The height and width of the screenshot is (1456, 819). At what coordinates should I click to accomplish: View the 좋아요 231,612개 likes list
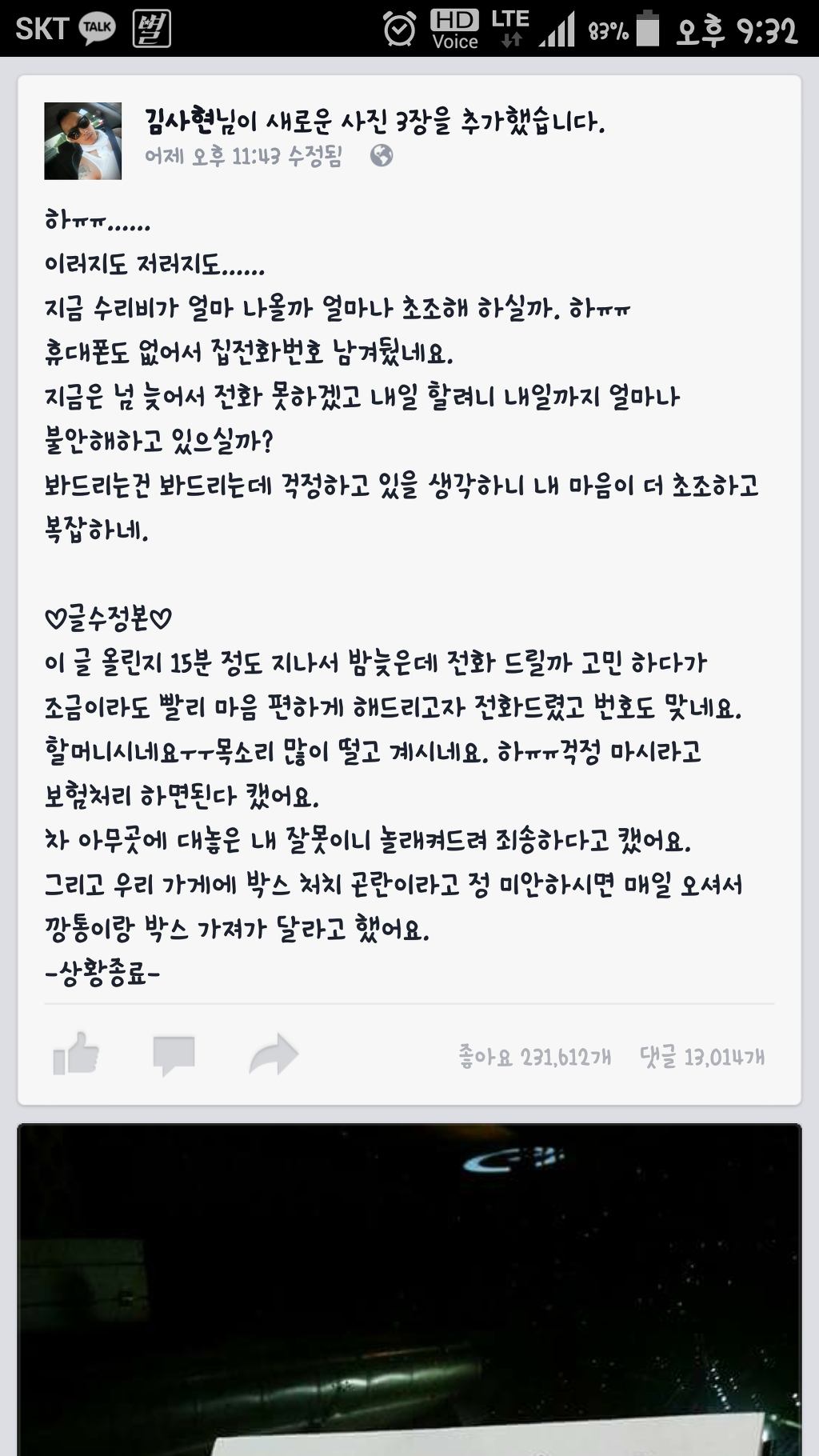pyautogui.click(x=534, y=1057)
